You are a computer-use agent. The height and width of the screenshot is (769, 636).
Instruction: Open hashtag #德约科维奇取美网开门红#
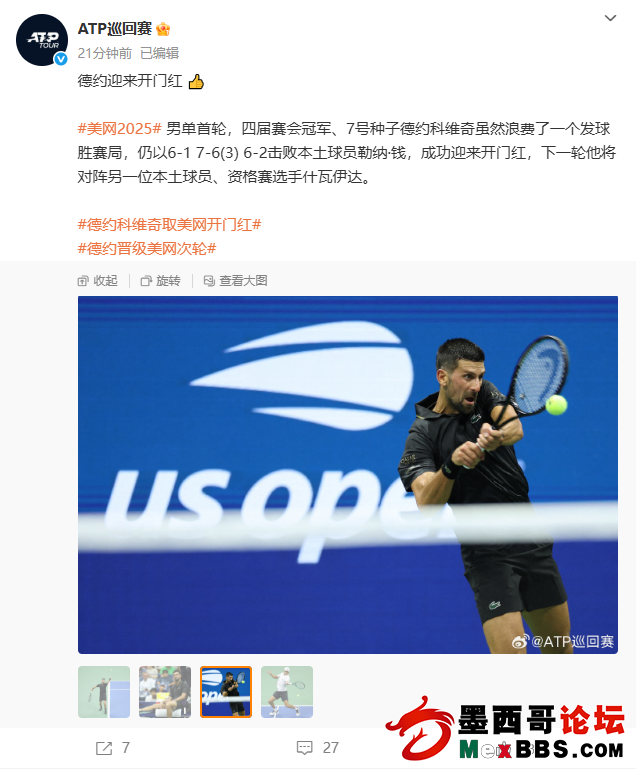(x=169, y=224)
